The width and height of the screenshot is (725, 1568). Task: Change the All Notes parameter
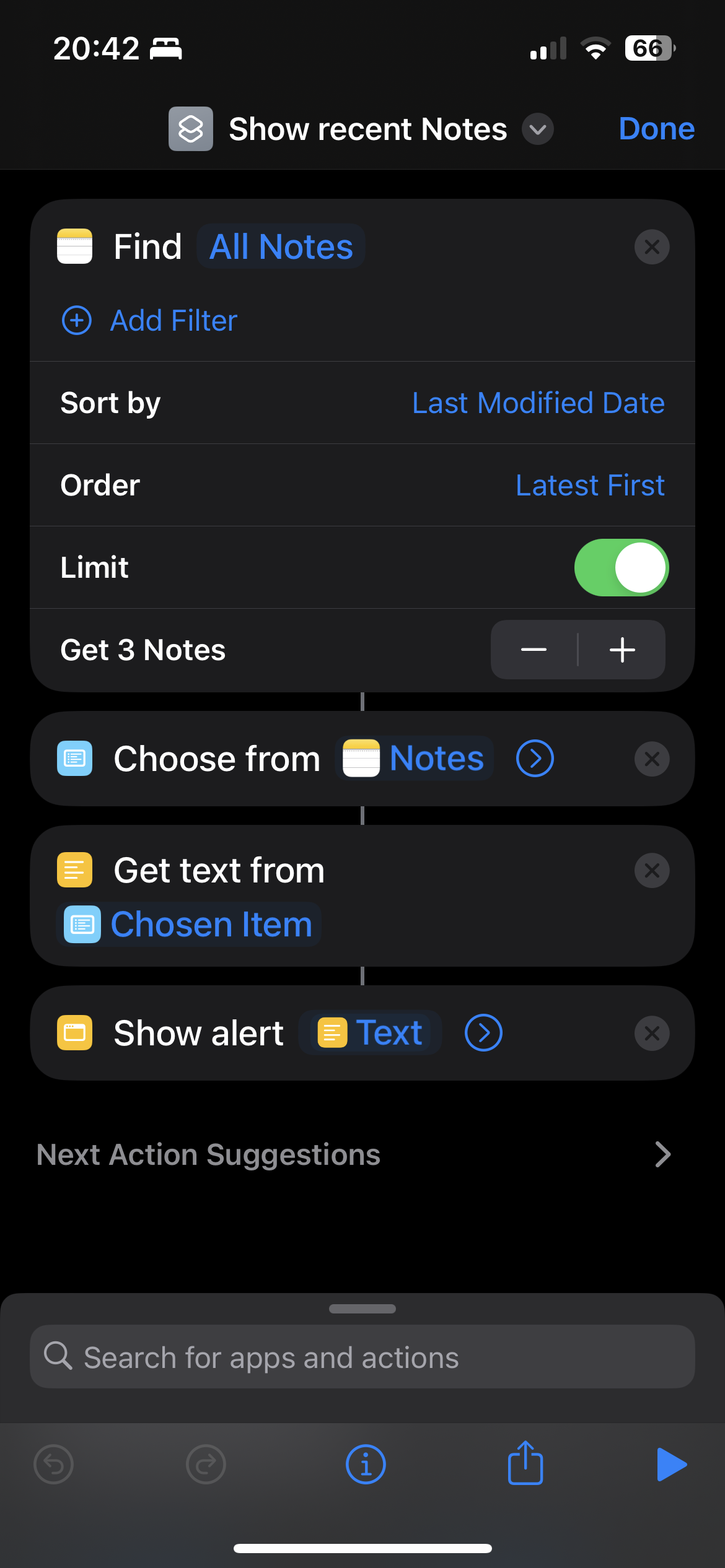[281, 246]
